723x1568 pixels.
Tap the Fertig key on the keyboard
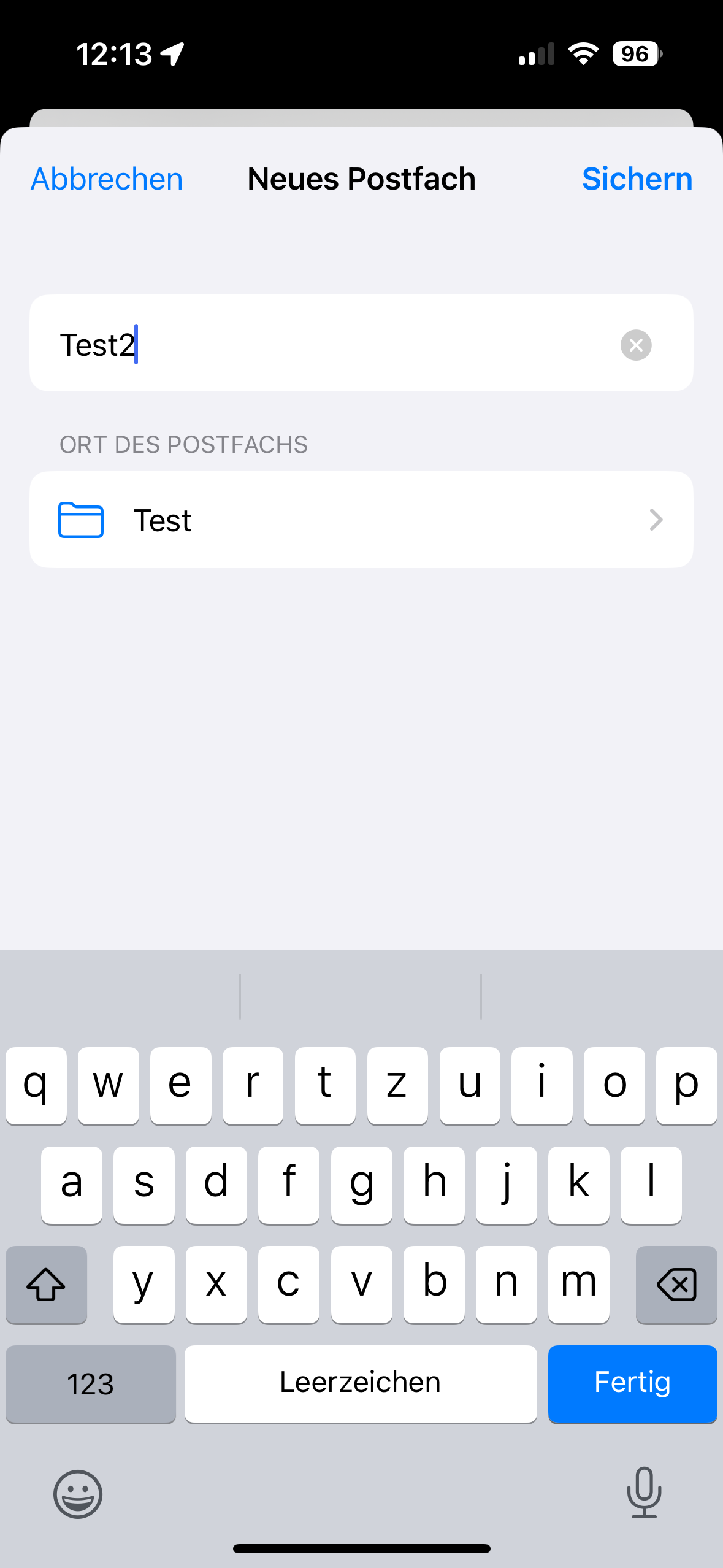click(632, 1383)
